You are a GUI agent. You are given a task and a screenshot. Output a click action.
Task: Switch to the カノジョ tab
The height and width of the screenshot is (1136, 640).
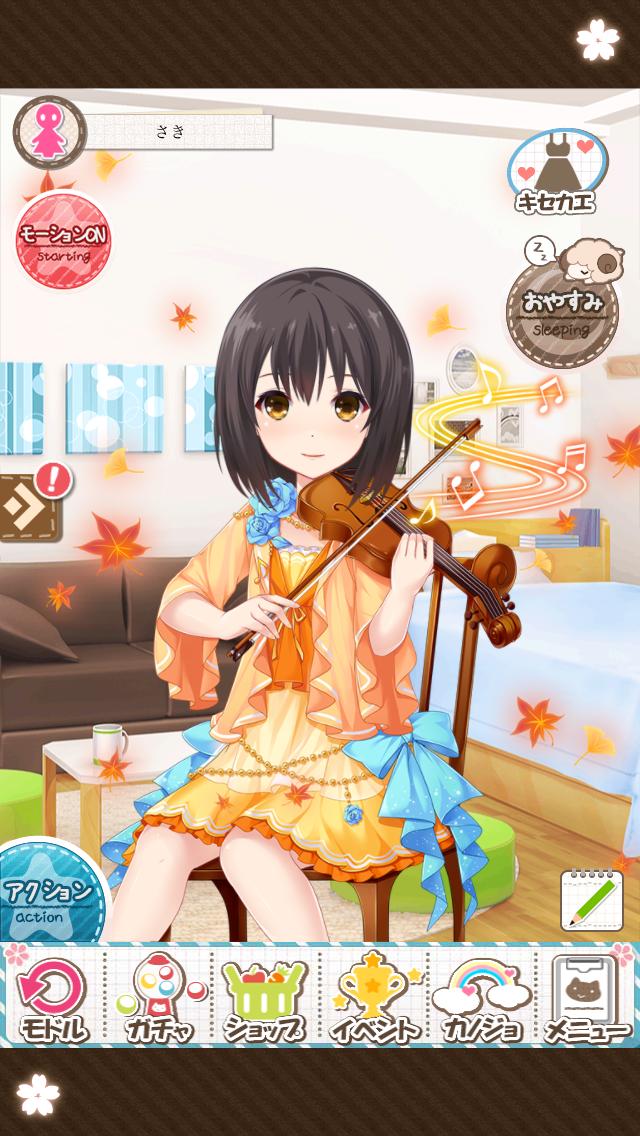[x=480, y=997]
